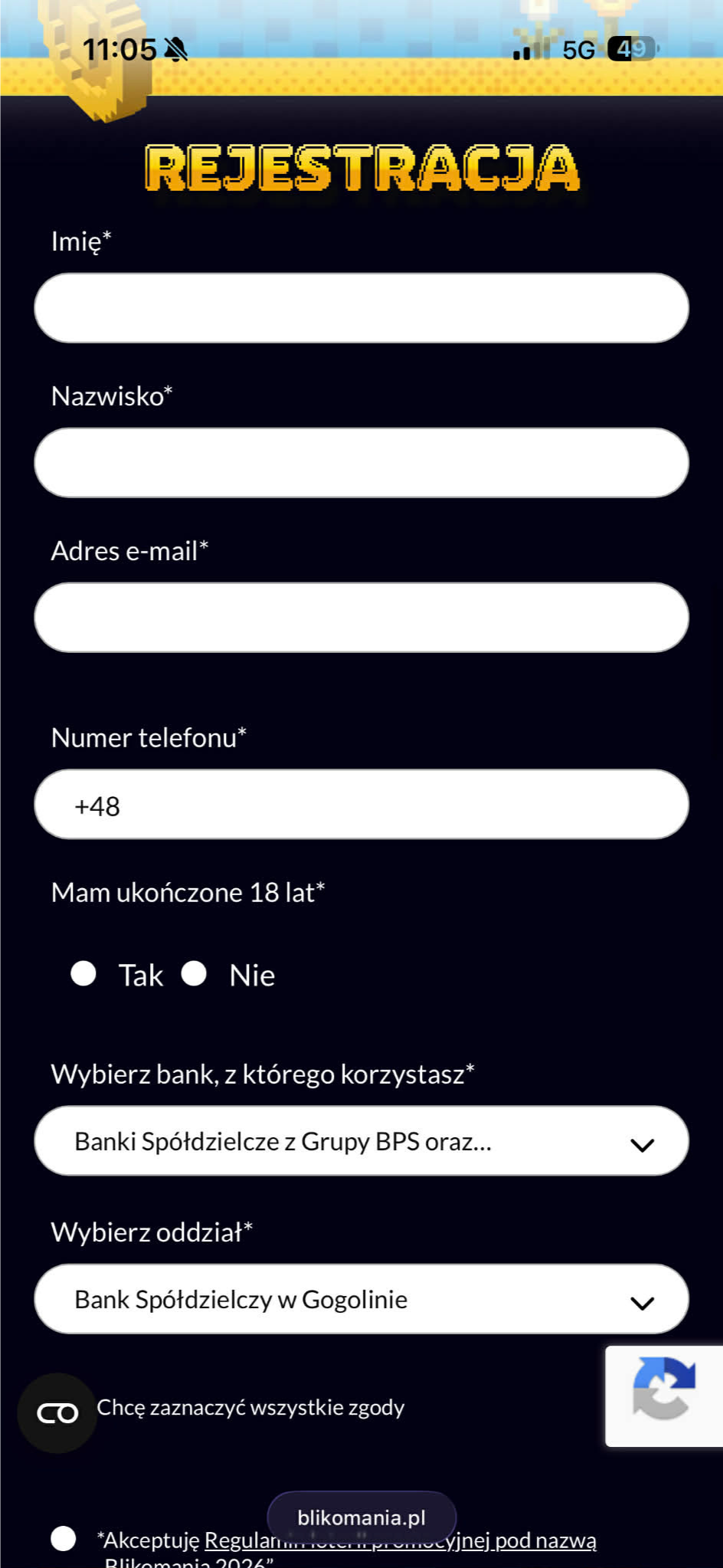
Task: Select the Numer telefonu field
Action: [x=383, y=805]
